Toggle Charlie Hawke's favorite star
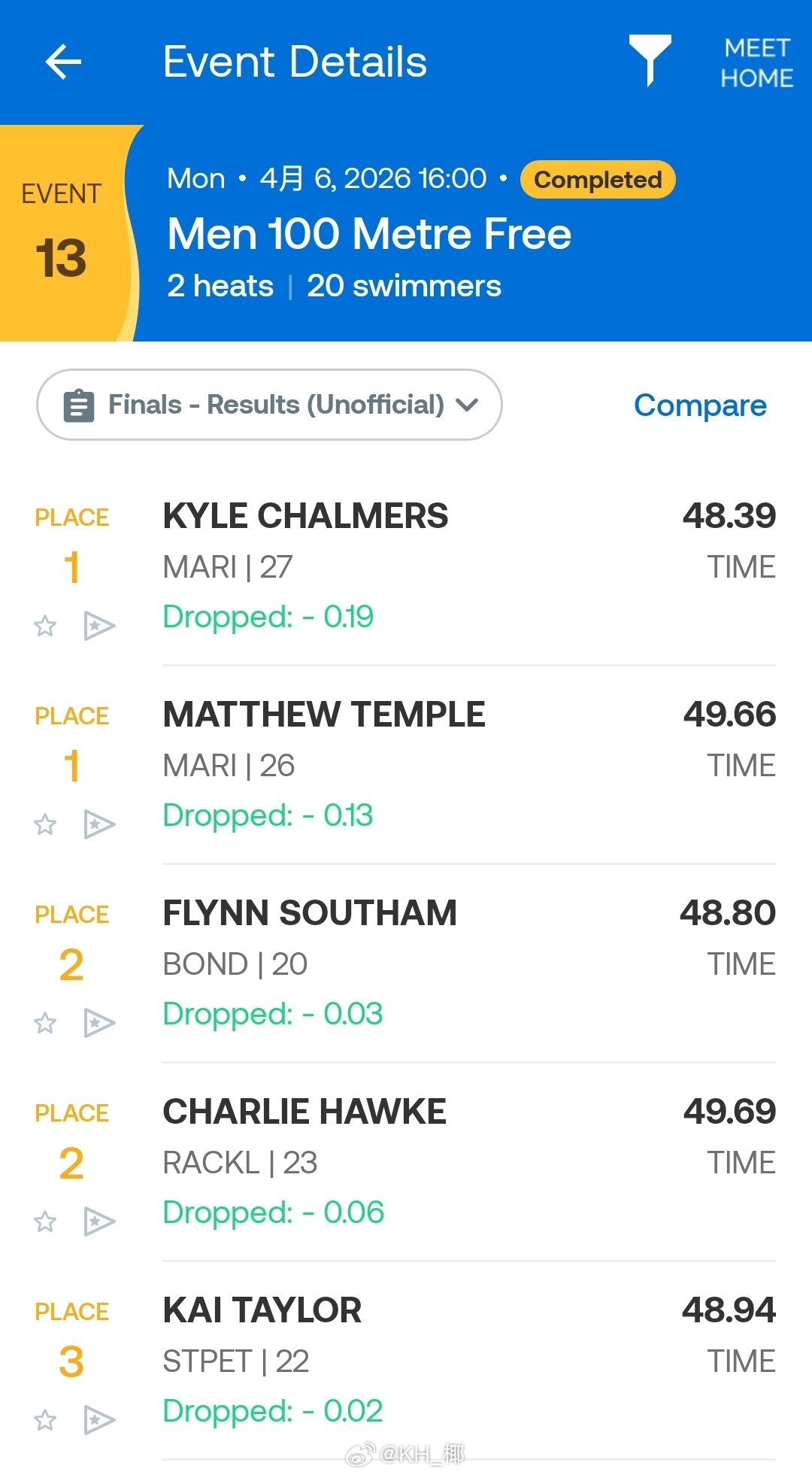The image size is (812, 1475). pyautogui.click(x=46, y=1222)
